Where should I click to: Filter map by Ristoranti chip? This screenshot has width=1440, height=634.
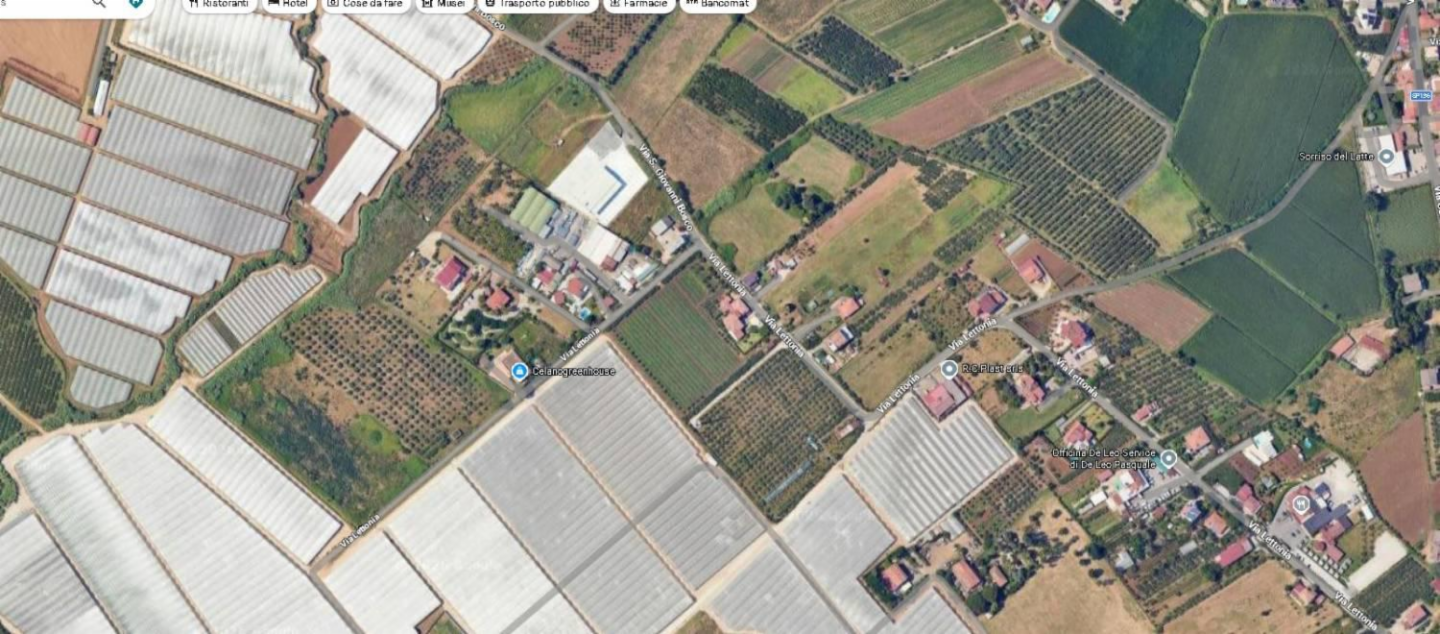coord(219,4)
